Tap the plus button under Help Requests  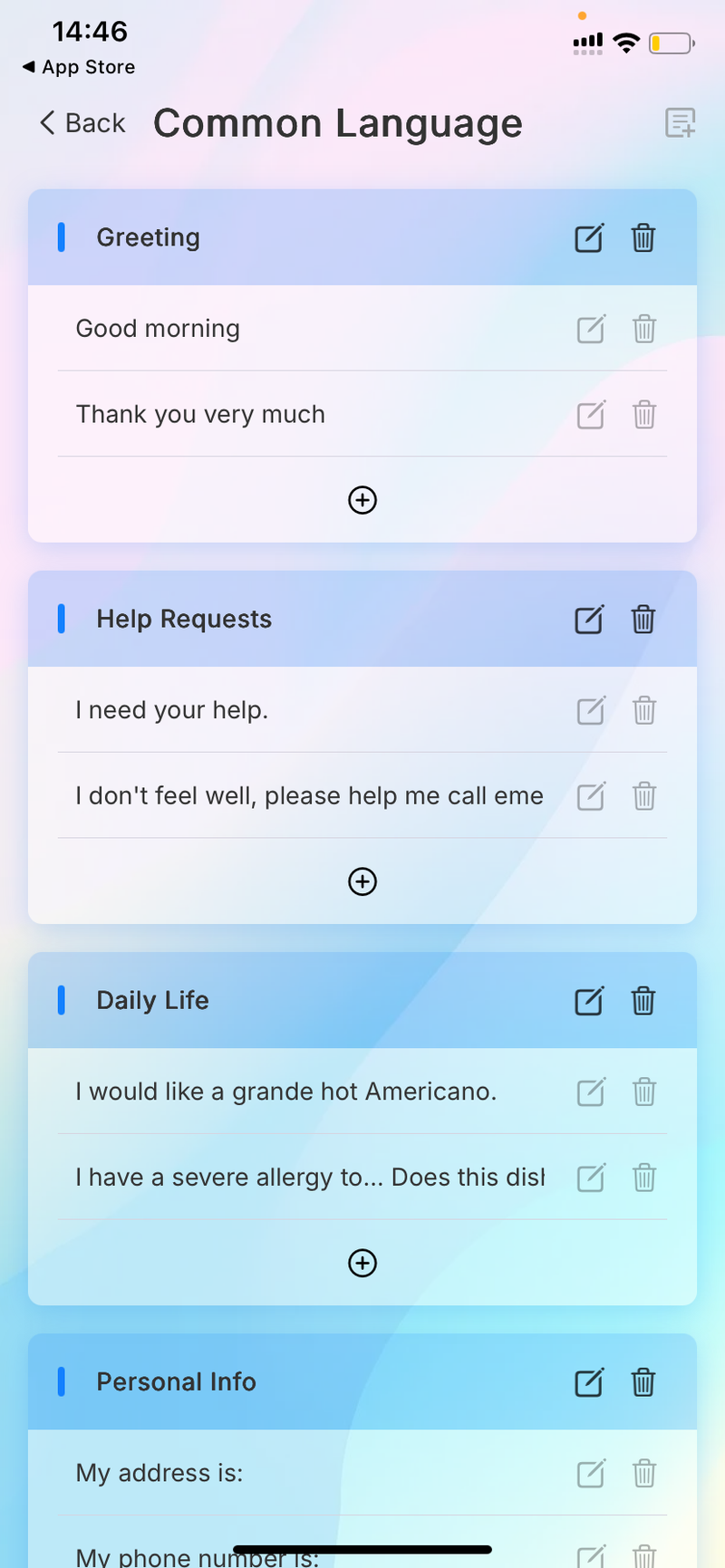(362, 881)
